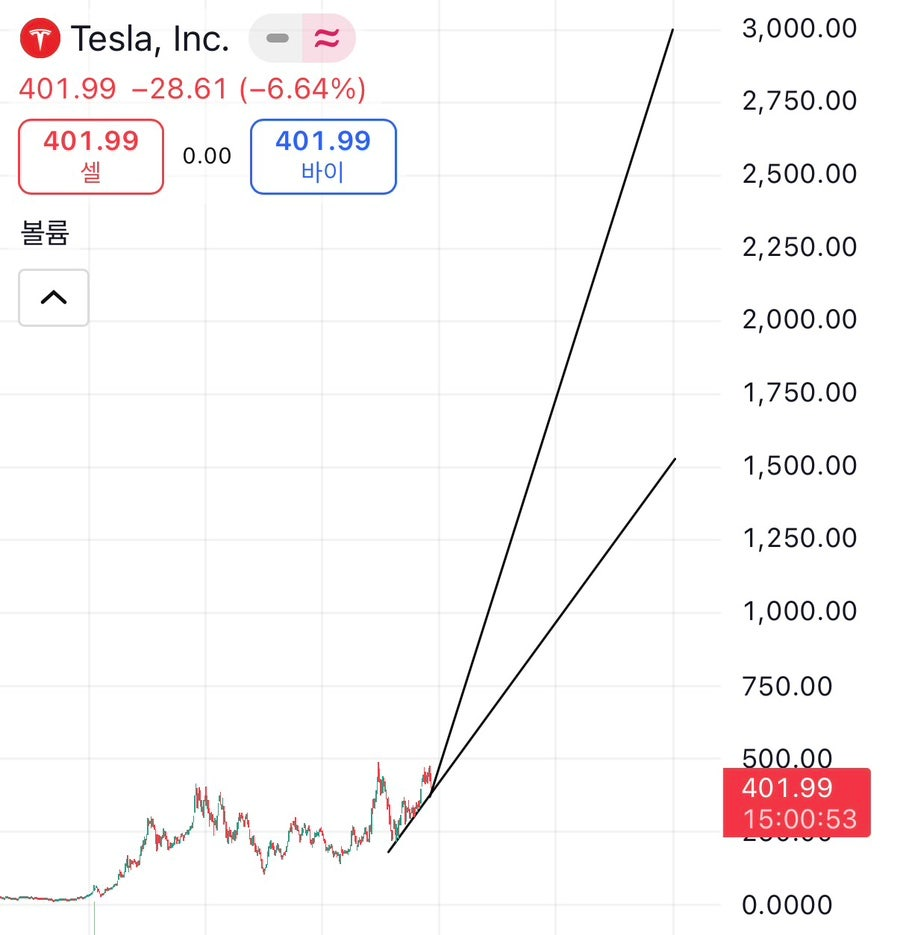This screenshot has height=935, width=900.
Task: Tap the blue 바이 buy button
Action: coord(322,156)
